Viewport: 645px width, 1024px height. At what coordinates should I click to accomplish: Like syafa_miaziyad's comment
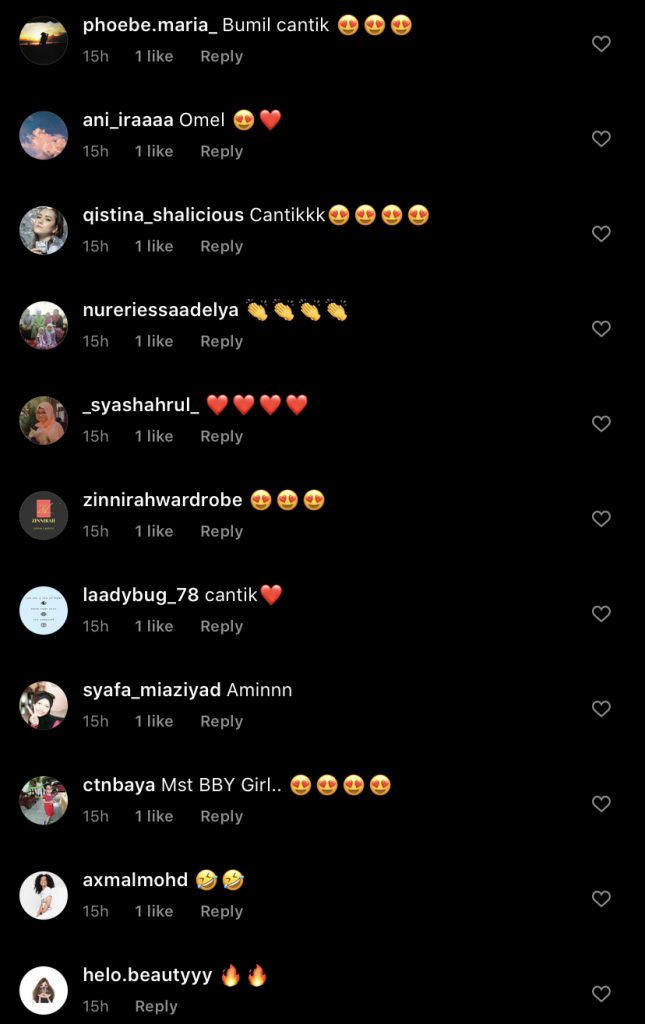(x=601, y=709)
